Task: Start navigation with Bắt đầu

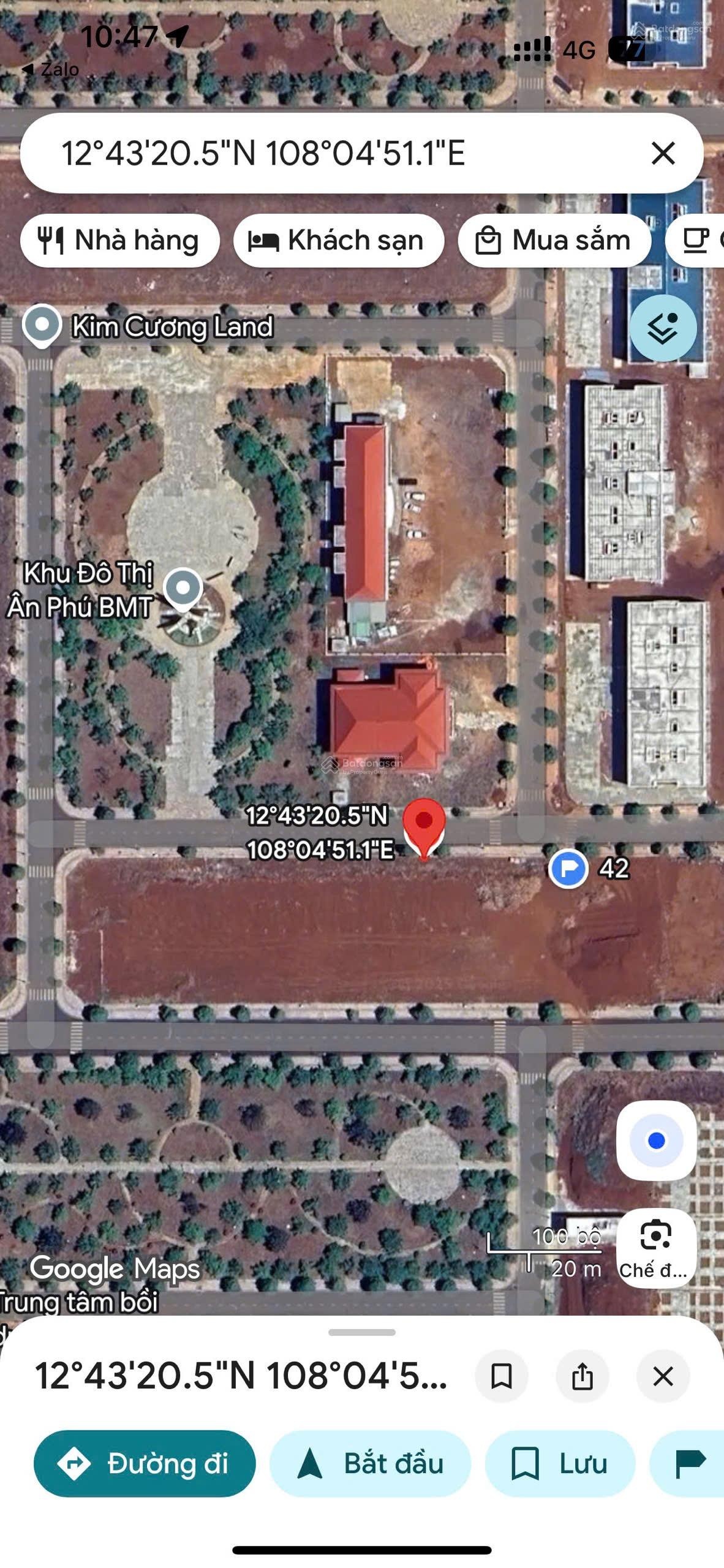Action: tap(370, 1463)
